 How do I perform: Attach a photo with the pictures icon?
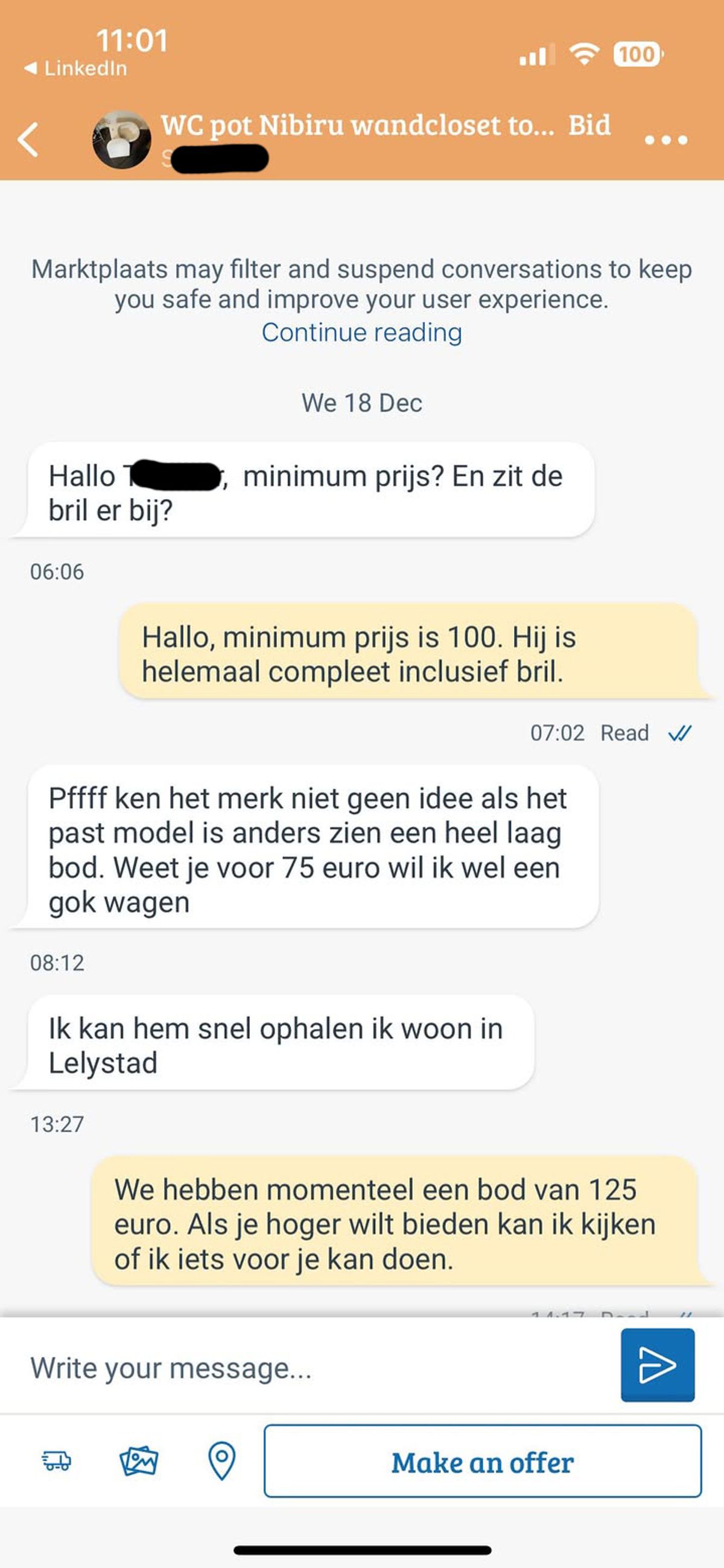pos(139,1460)
